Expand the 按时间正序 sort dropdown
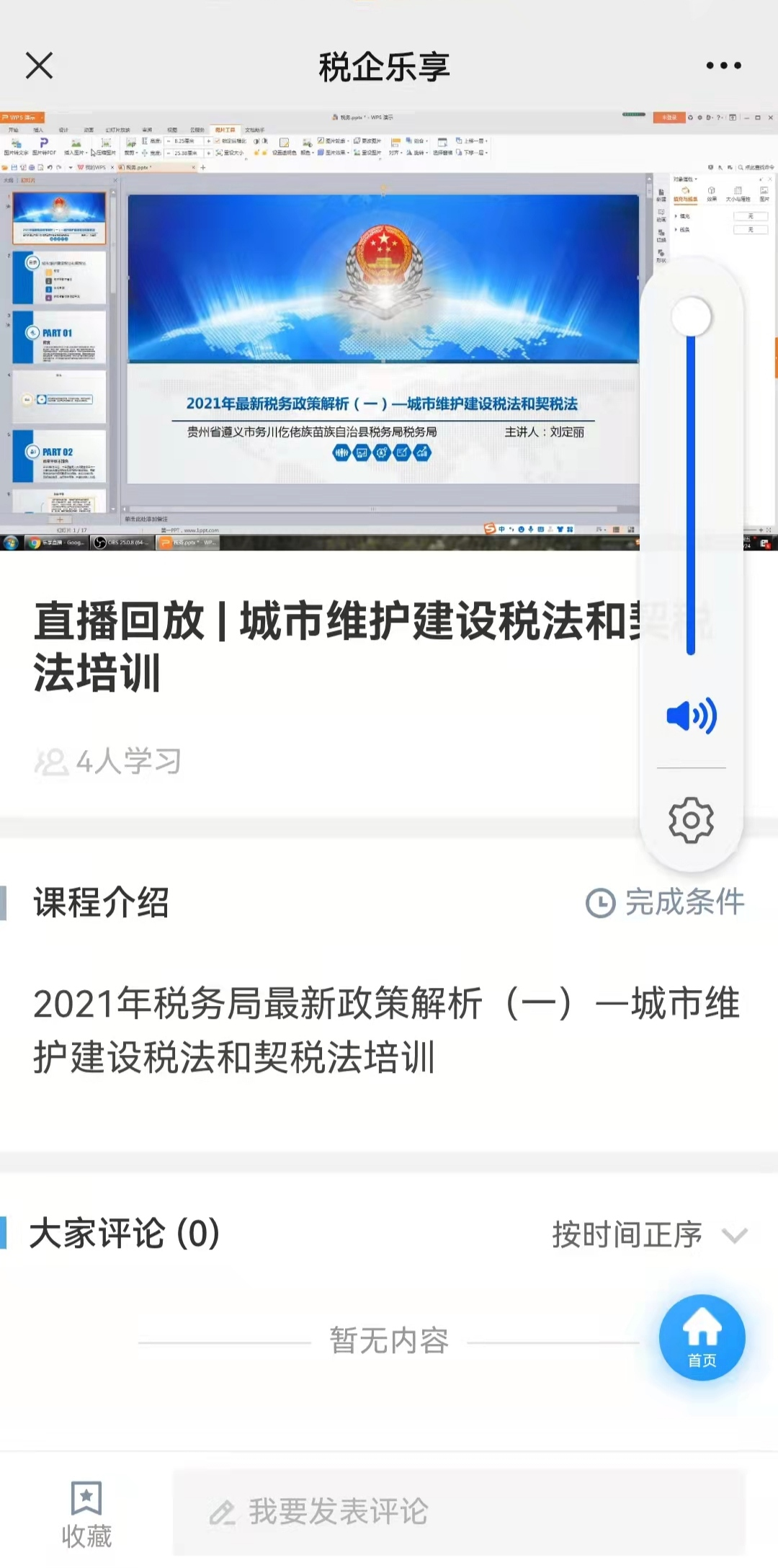Viewport: 778px width, 1568px height. (x=650, y=1234)
